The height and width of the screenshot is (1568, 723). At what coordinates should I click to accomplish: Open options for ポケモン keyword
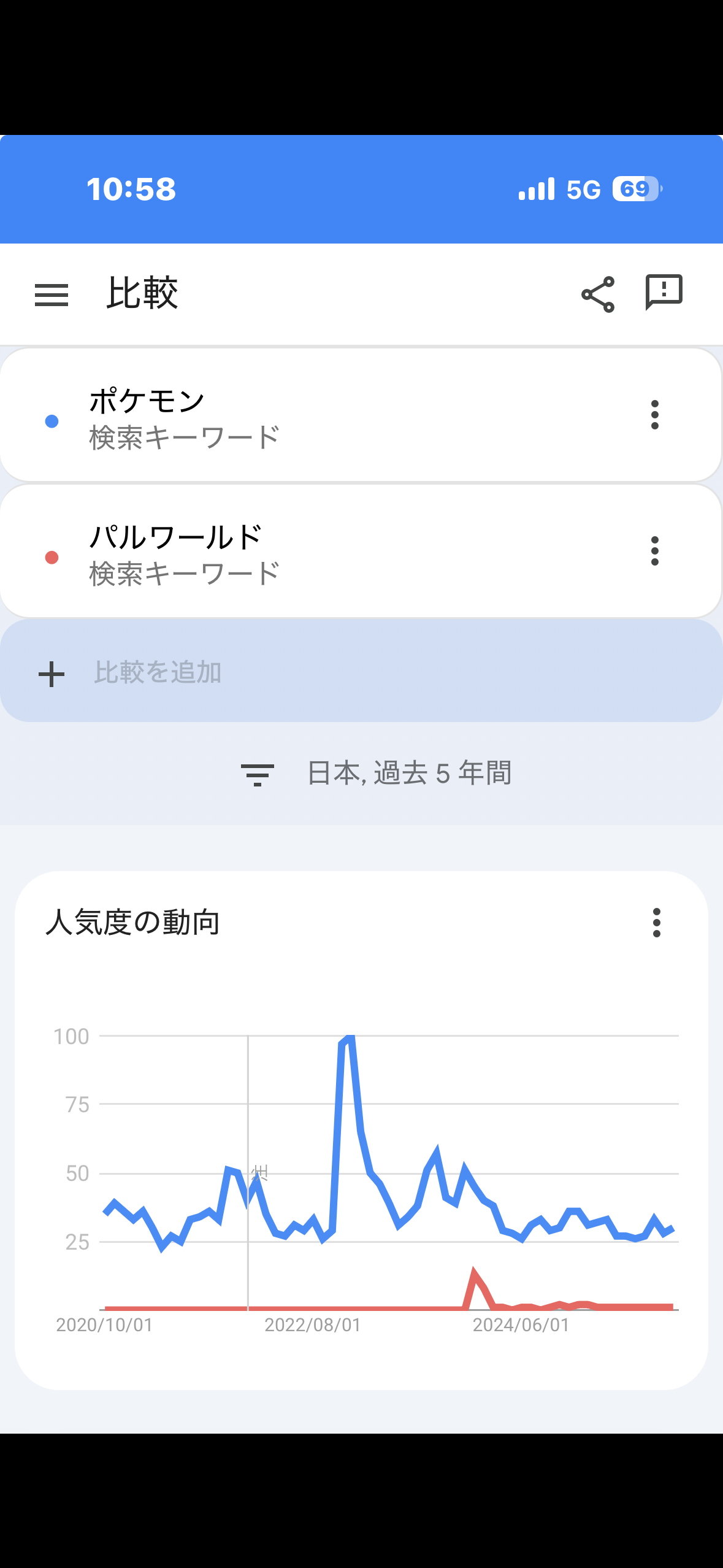[655, 415]
